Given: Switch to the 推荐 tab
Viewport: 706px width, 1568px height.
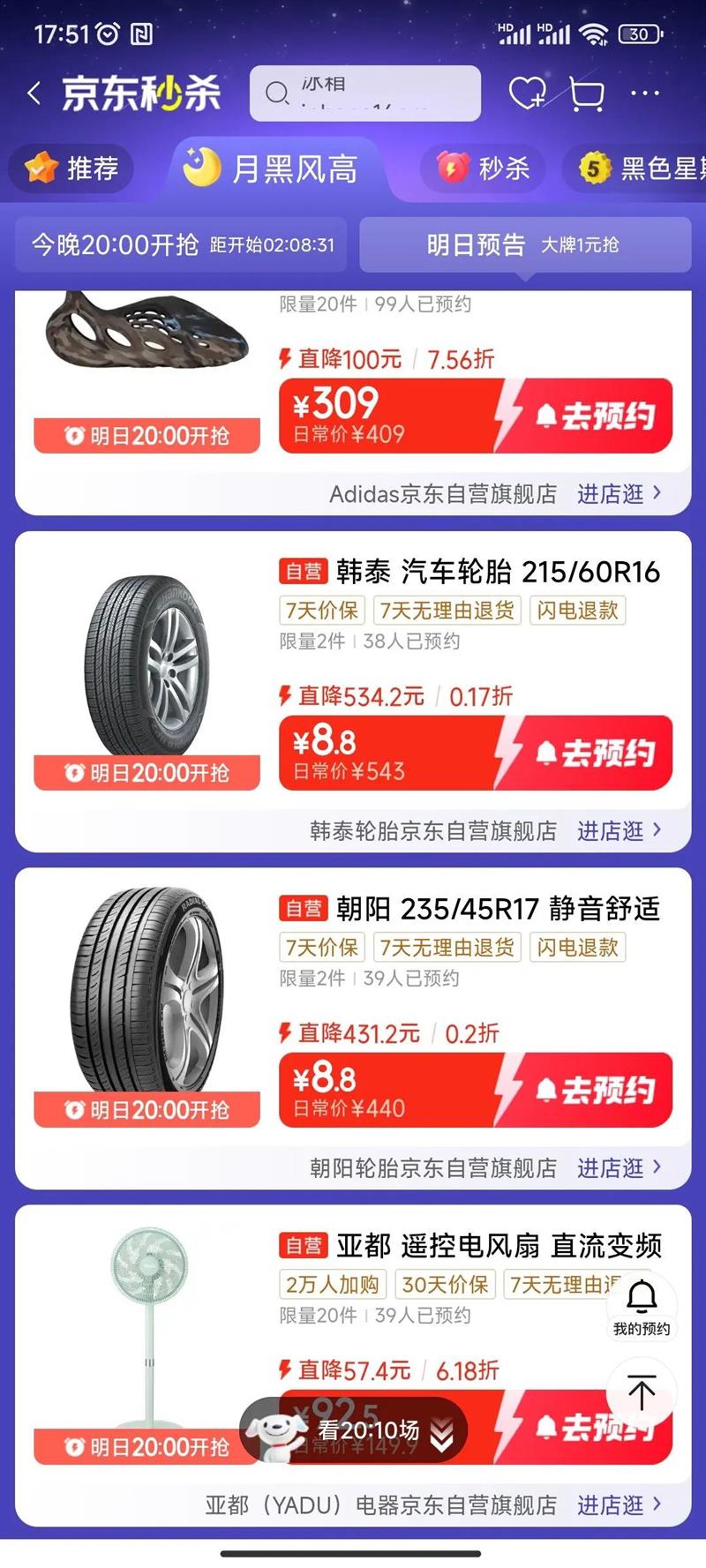Looking at the screenshot, I should point(72,168).
